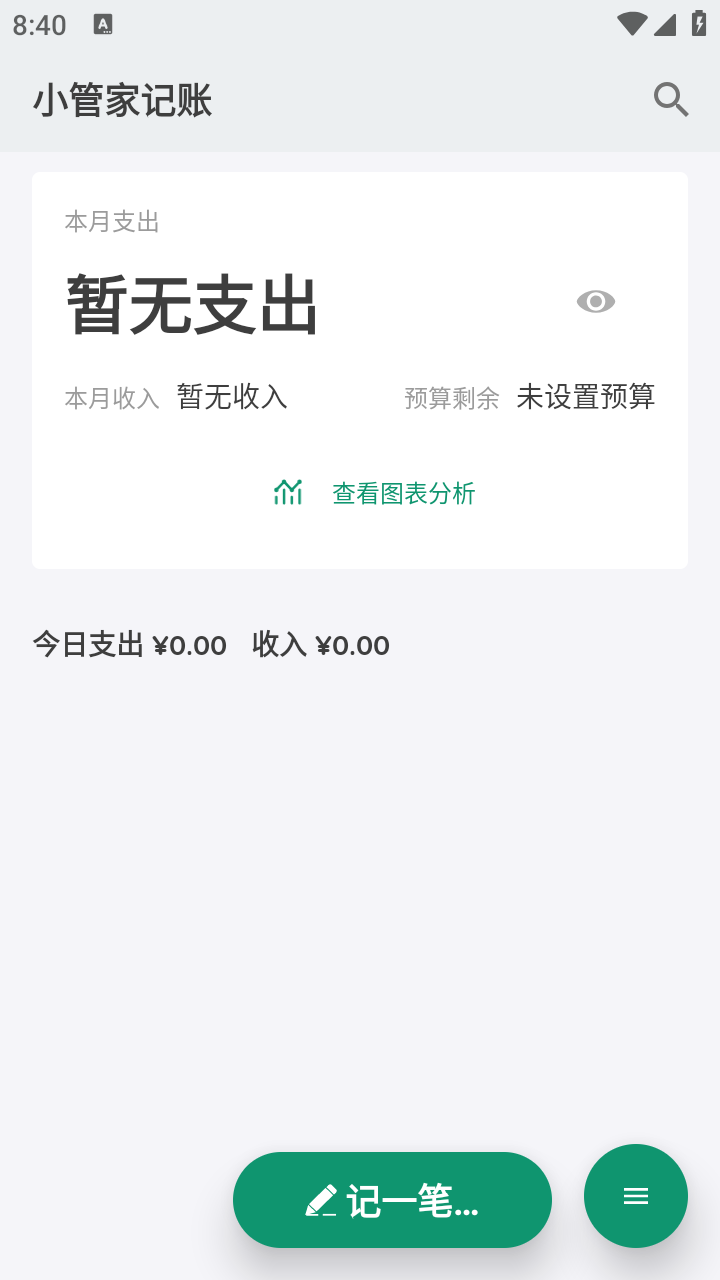Open chart analysis via 查看图表分析

(x=403, y=492)
